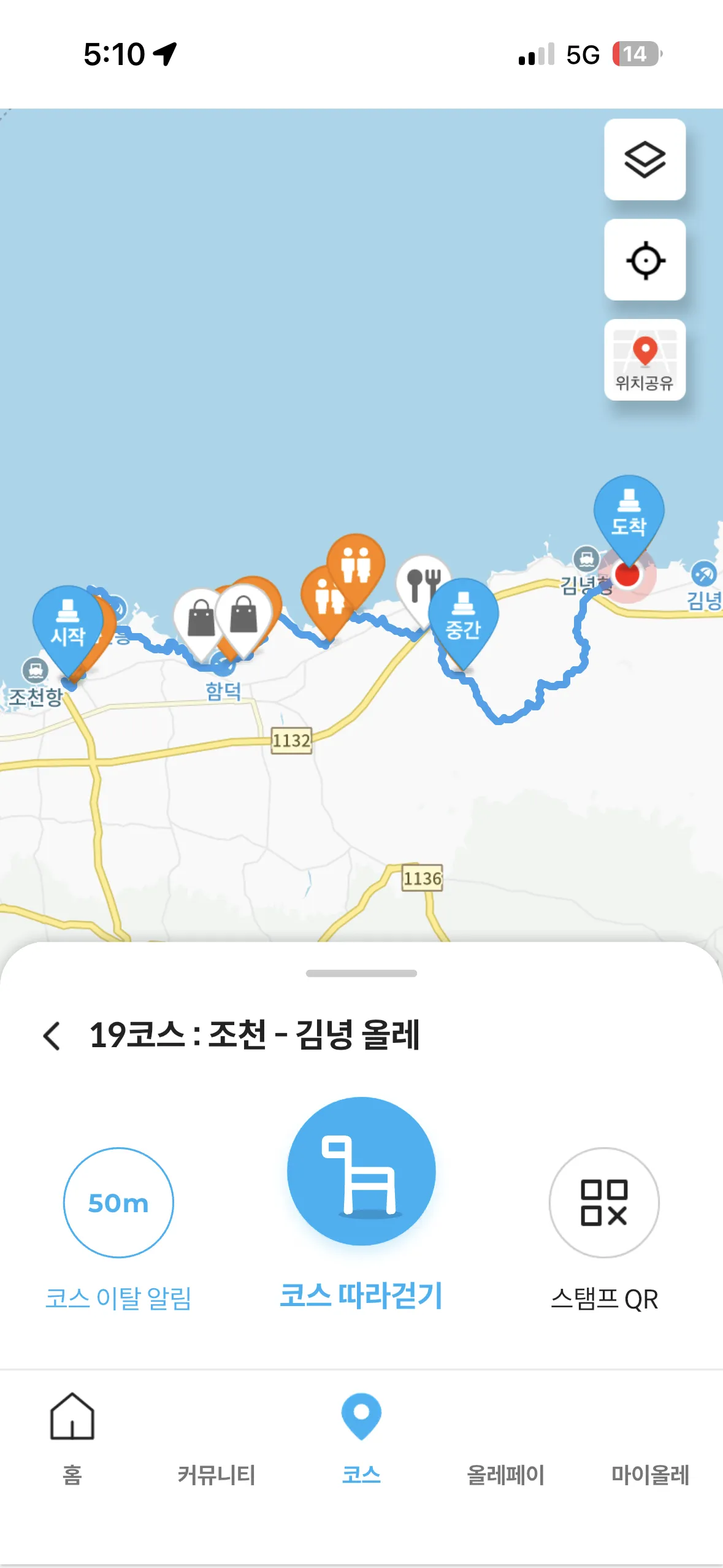Center map on my current location

(x=645, y=260)
